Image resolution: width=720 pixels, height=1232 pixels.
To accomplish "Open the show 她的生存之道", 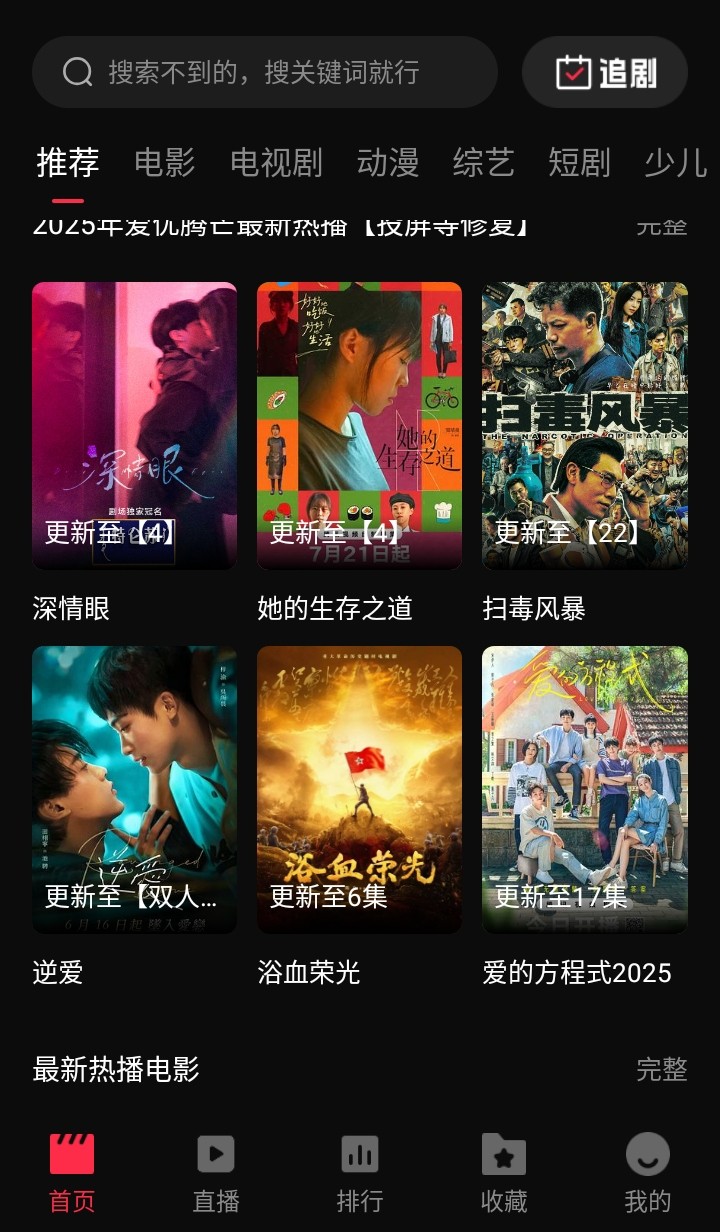I will 359,426.
